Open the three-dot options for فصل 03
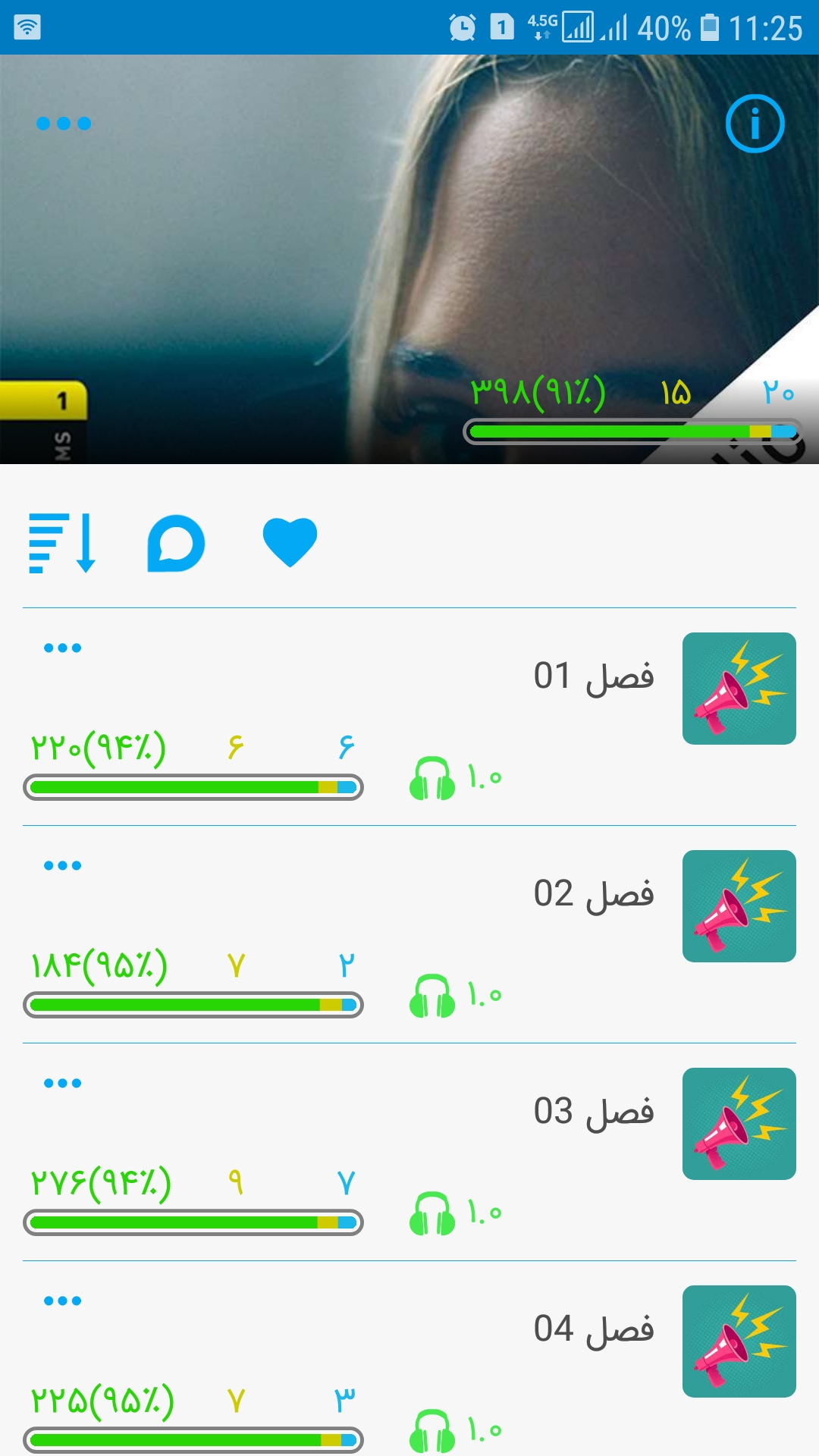The width and height of the screenshot is (819, 1456). [62, 1083]
